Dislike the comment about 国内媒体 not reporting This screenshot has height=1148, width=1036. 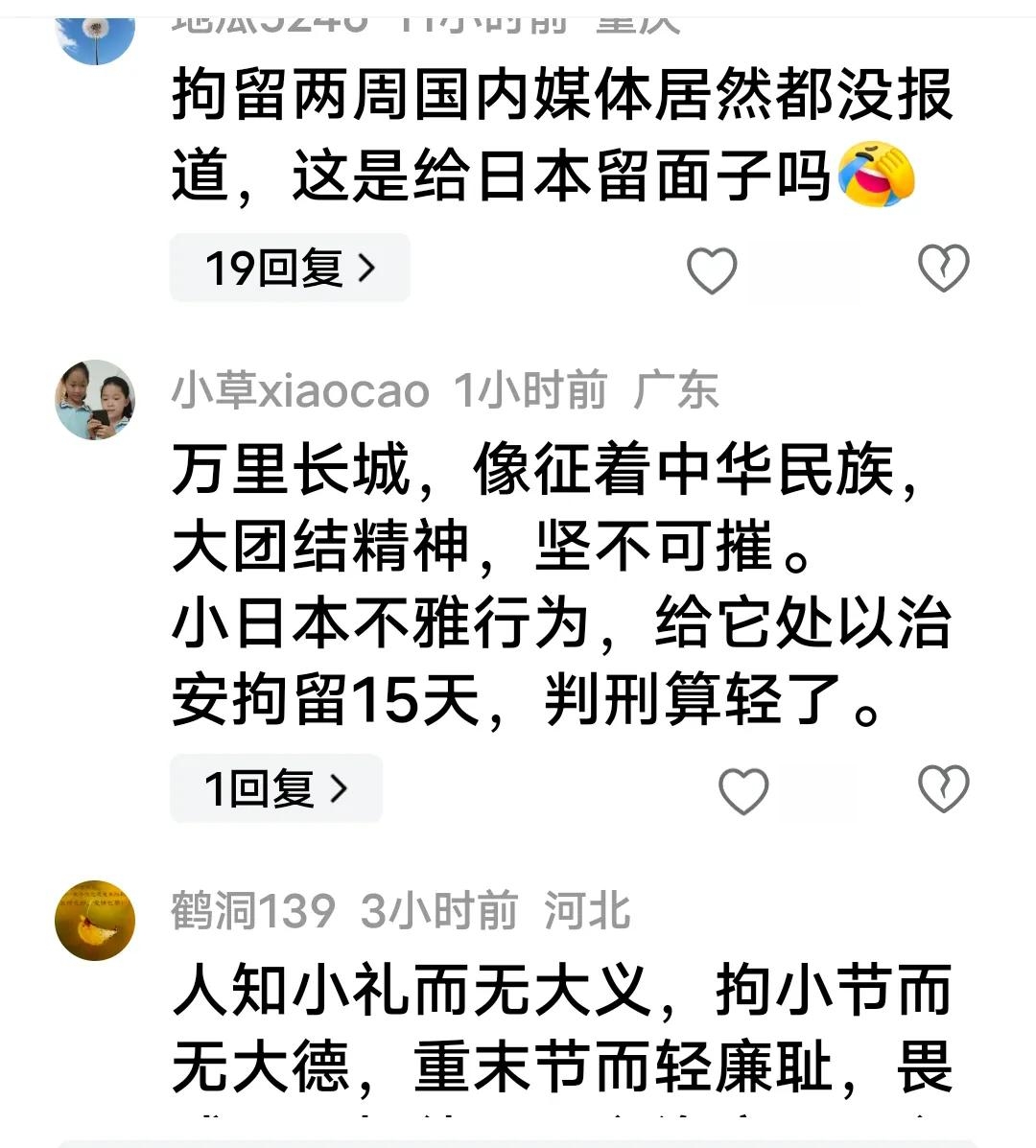944,269
